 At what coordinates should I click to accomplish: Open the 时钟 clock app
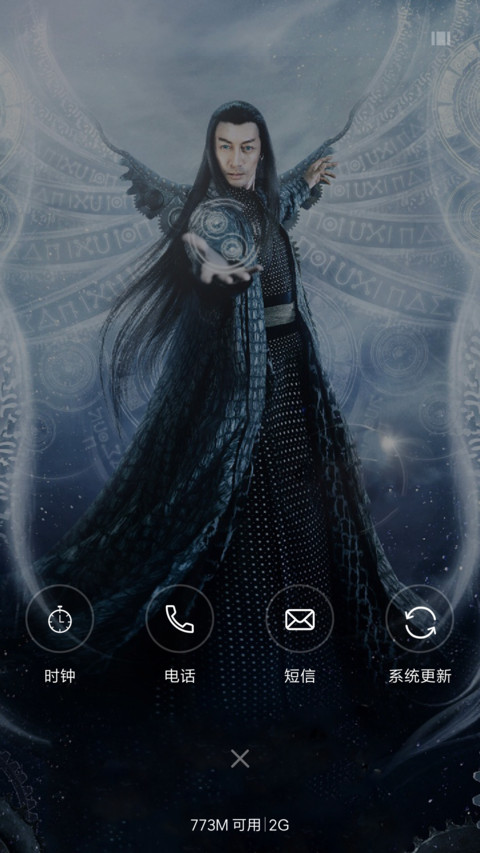pyautogui.click(x=60, y=619)
